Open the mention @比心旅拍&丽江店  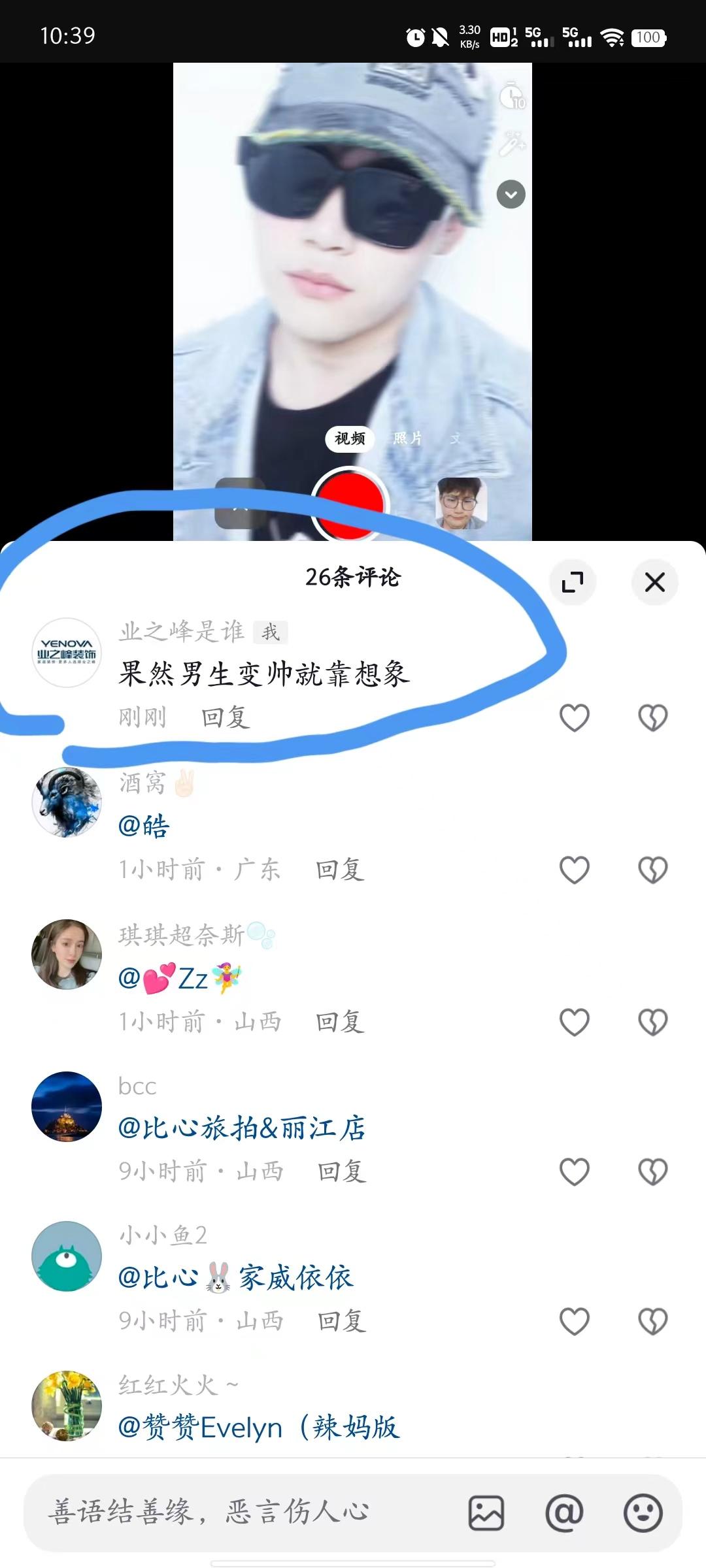coord(241,1128)
